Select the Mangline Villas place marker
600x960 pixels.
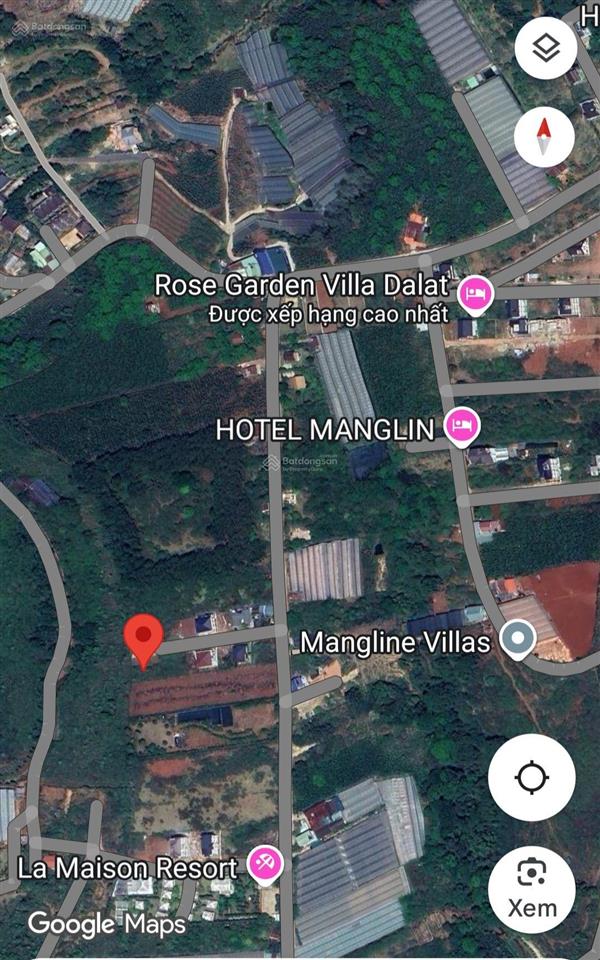pyautogui.click(x=518, y=640)
